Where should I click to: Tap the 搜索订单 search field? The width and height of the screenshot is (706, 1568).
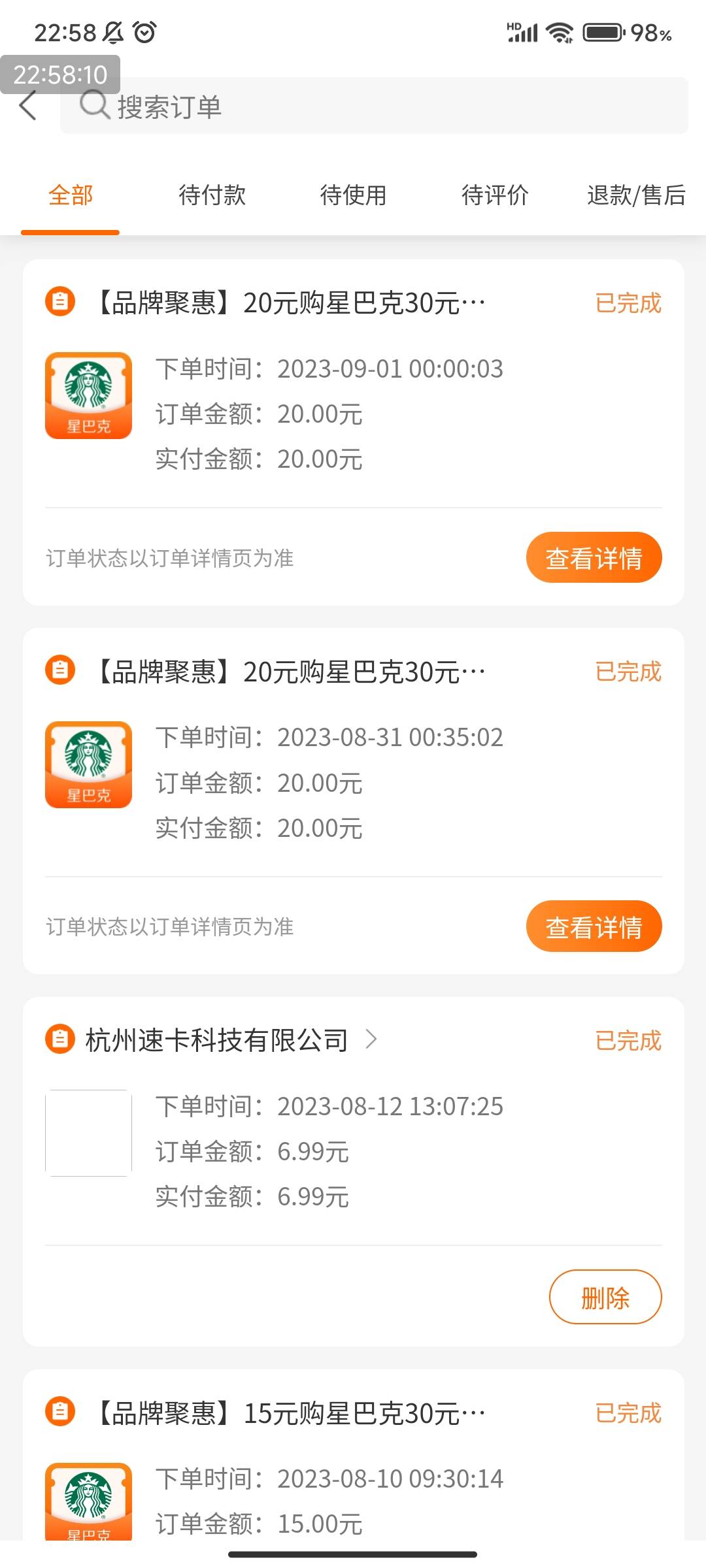point(374,106)
